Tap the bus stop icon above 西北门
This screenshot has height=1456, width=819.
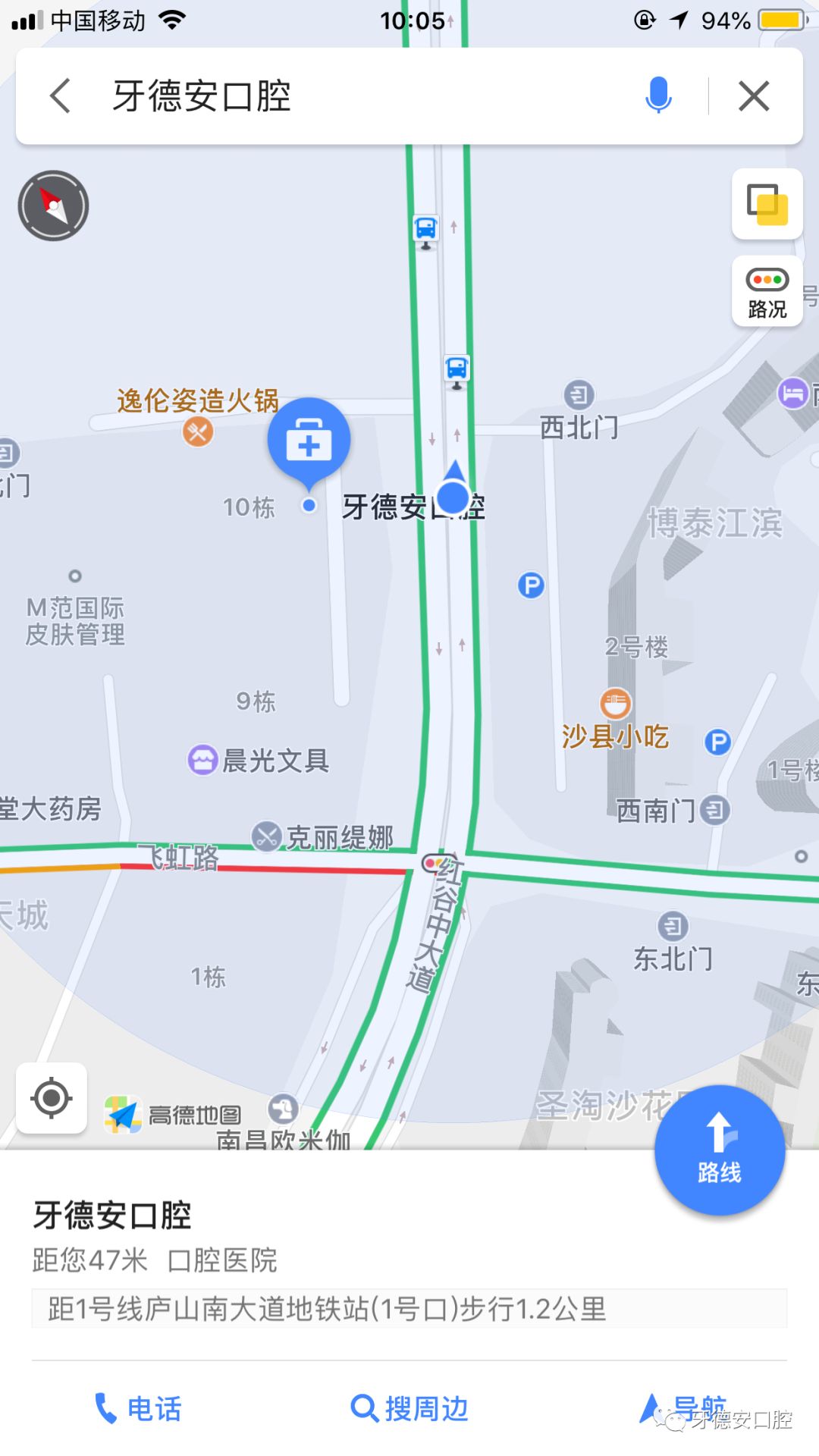[x=457, y=370]
